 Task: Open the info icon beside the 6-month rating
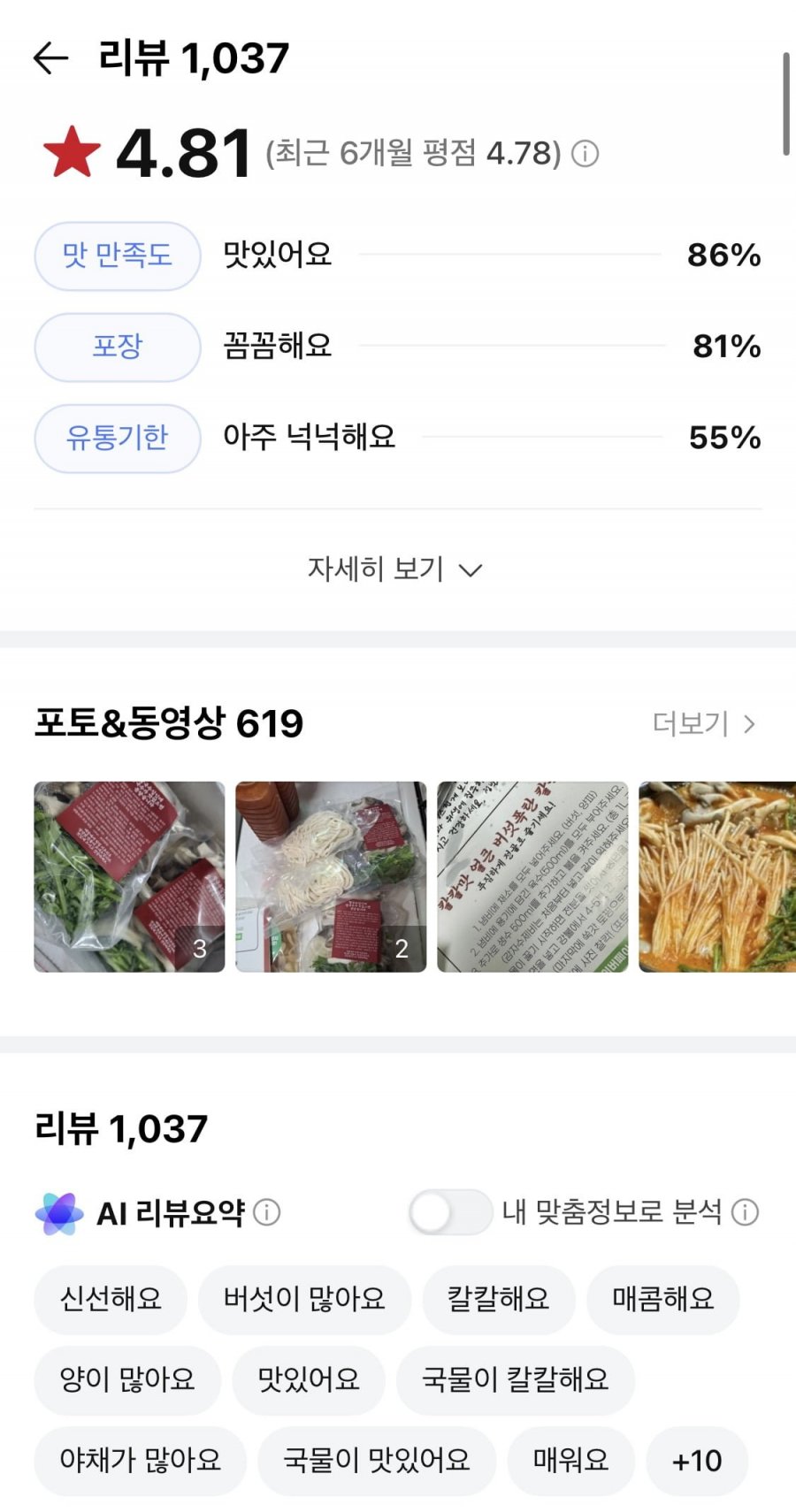(585, 154)
